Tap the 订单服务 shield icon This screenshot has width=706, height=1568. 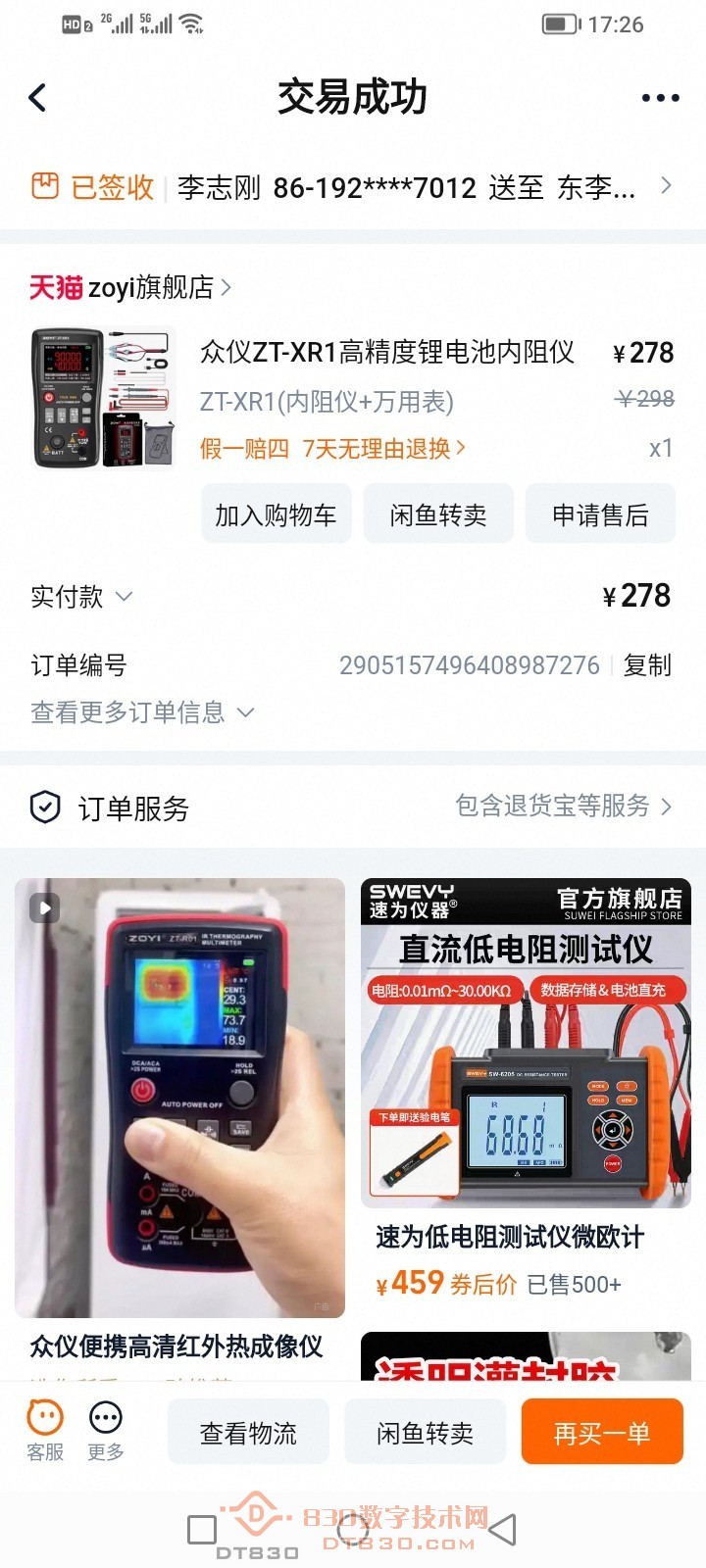point(45,808)
